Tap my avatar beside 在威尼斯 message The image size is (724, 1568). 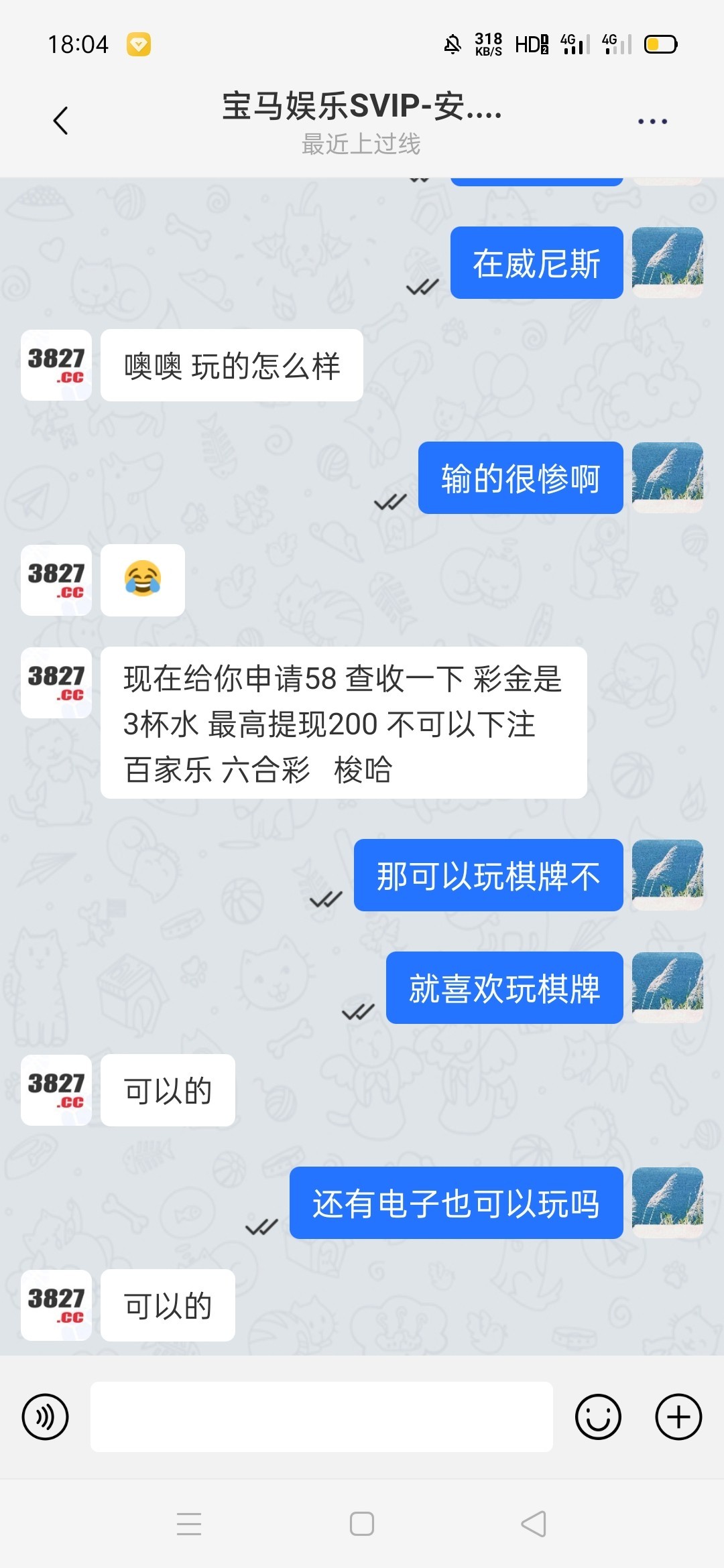click(667, 263)
